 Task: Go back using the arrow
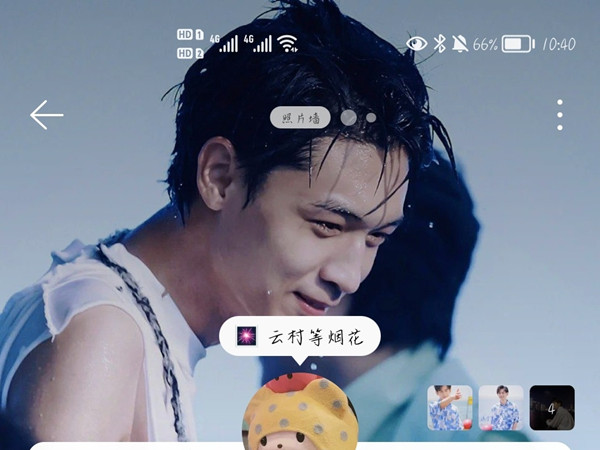pyautogui.click(x=46, y=115)
